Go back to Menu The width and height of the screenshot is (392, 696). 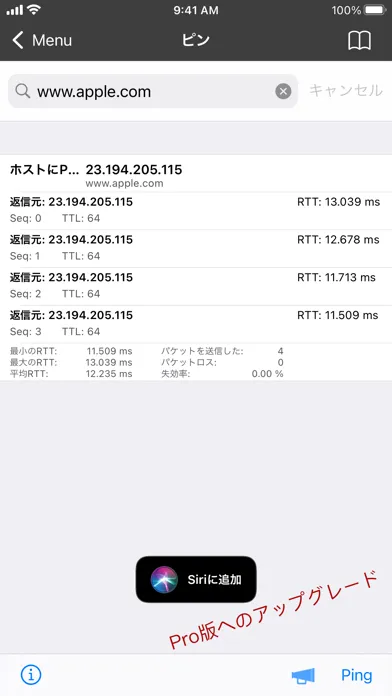pos(42,40)
